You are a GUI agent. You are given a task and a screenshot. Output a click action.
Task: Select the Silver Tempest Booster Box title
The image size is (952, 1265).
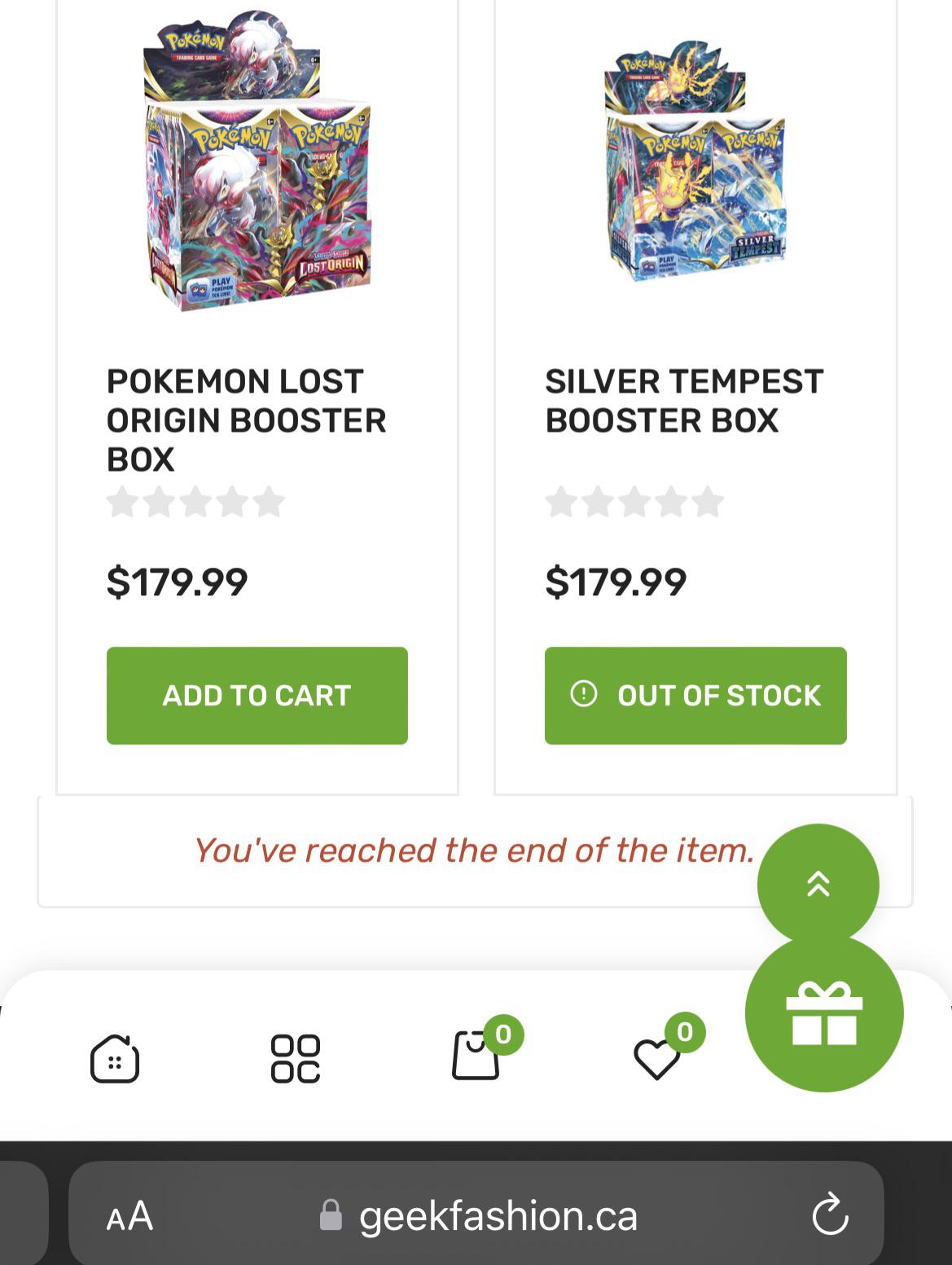pos(685,399)
